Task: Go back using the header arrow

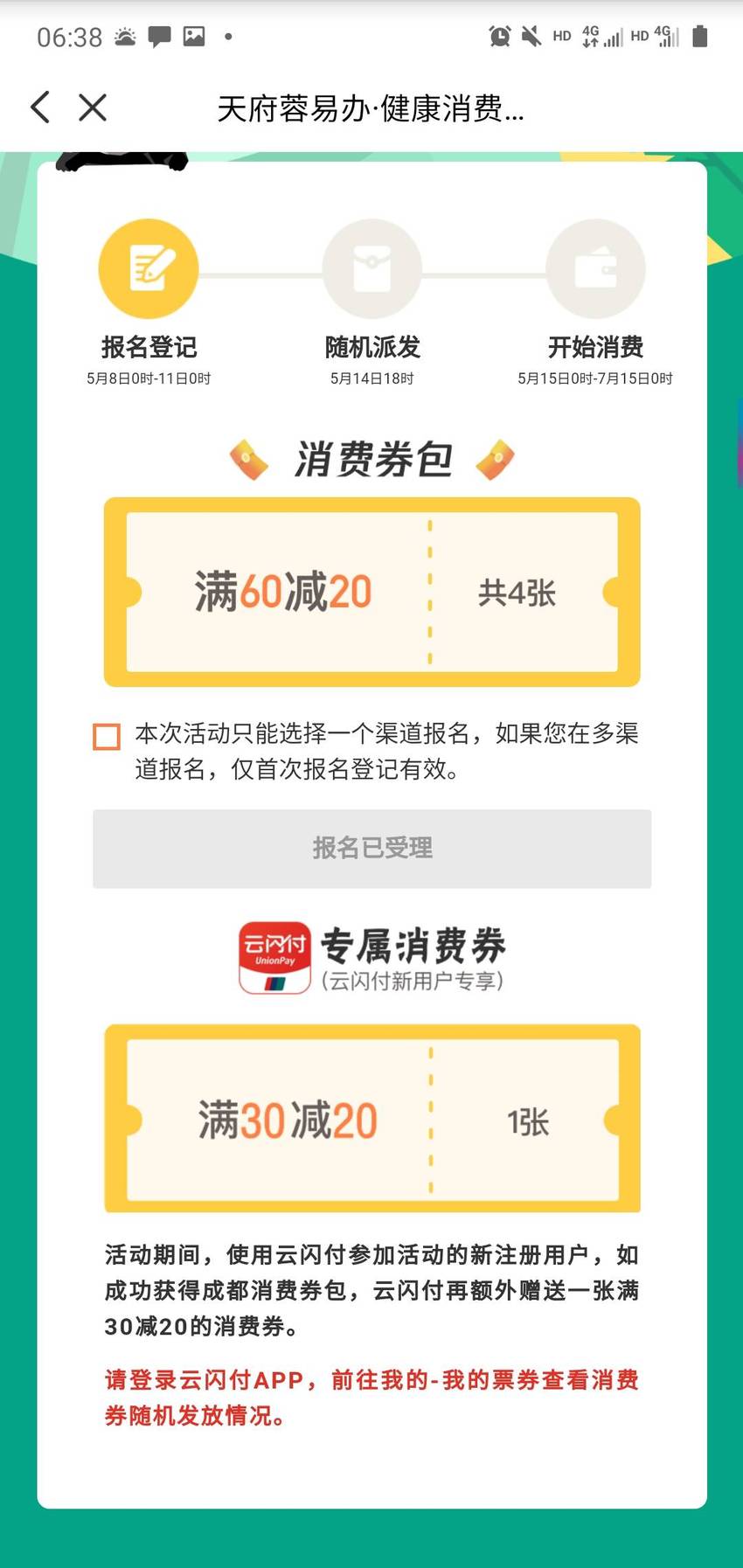Action: [40, 108]
